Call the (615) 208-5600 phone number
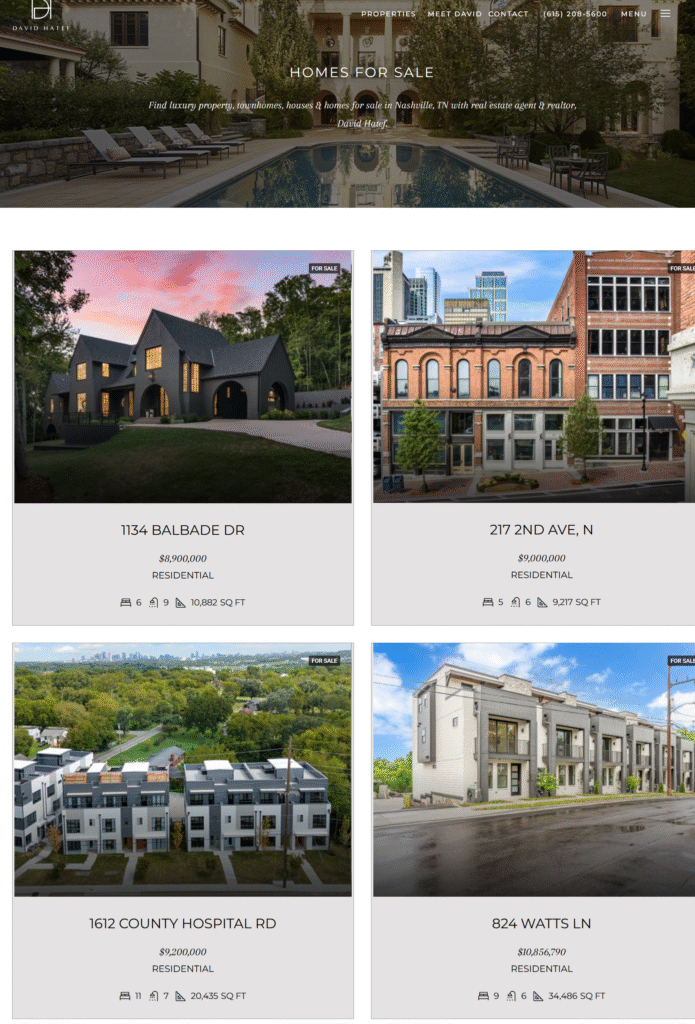Image resolution: width=695 pixels, height=1024 pixels. click(x=575, y=14)
